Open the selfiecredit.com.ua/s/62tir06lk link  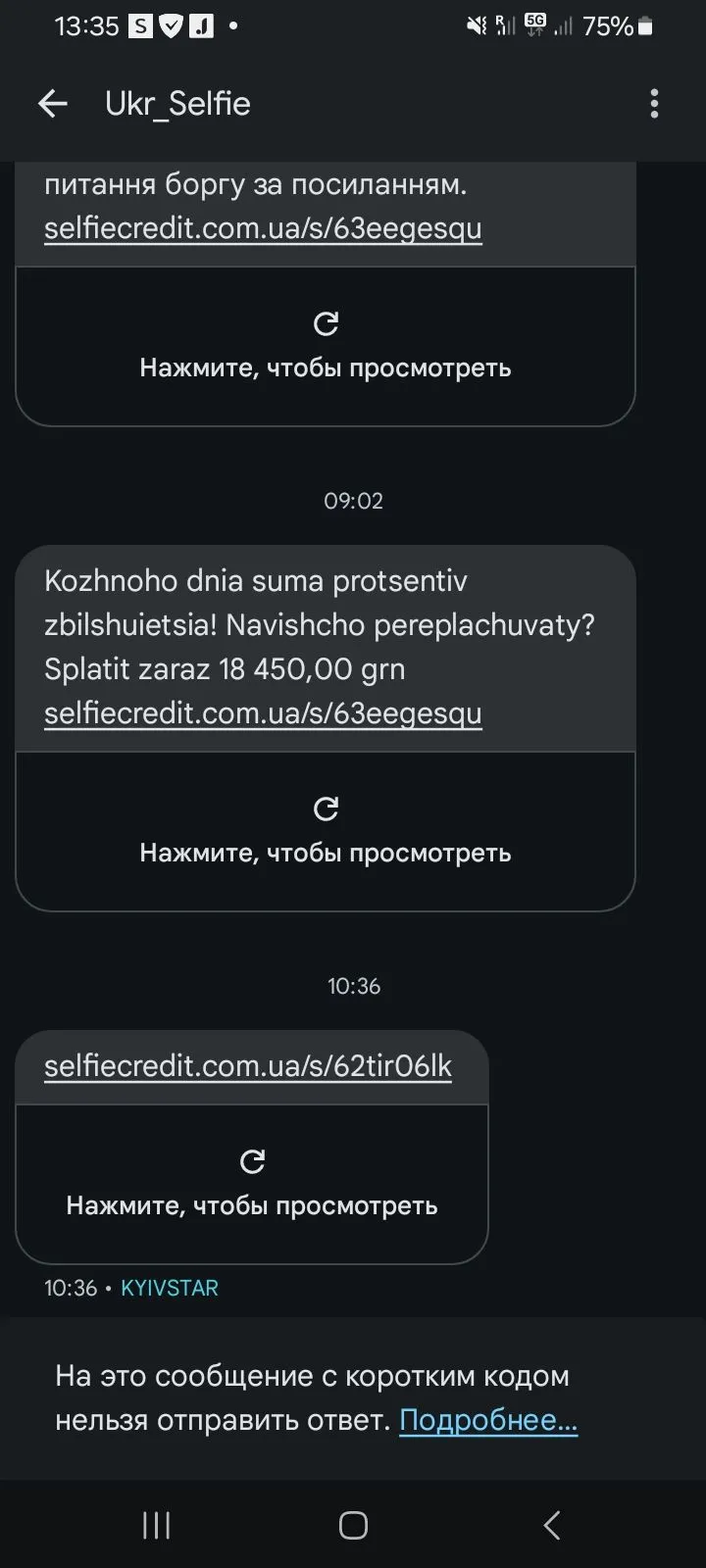tap(248, 1066)
